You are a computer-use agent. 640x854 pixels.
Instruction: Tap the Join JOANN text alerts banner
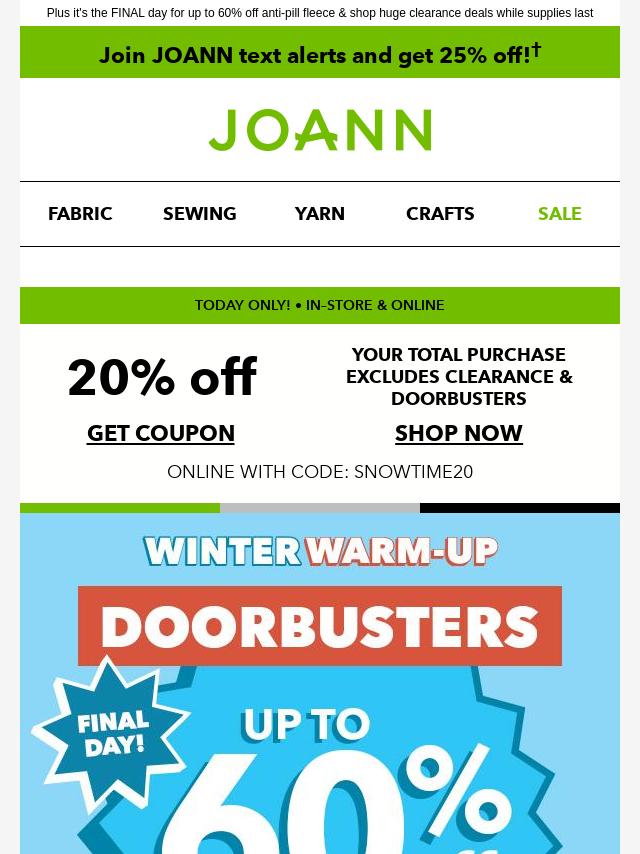pyautogui.click(x=320, y=54)
